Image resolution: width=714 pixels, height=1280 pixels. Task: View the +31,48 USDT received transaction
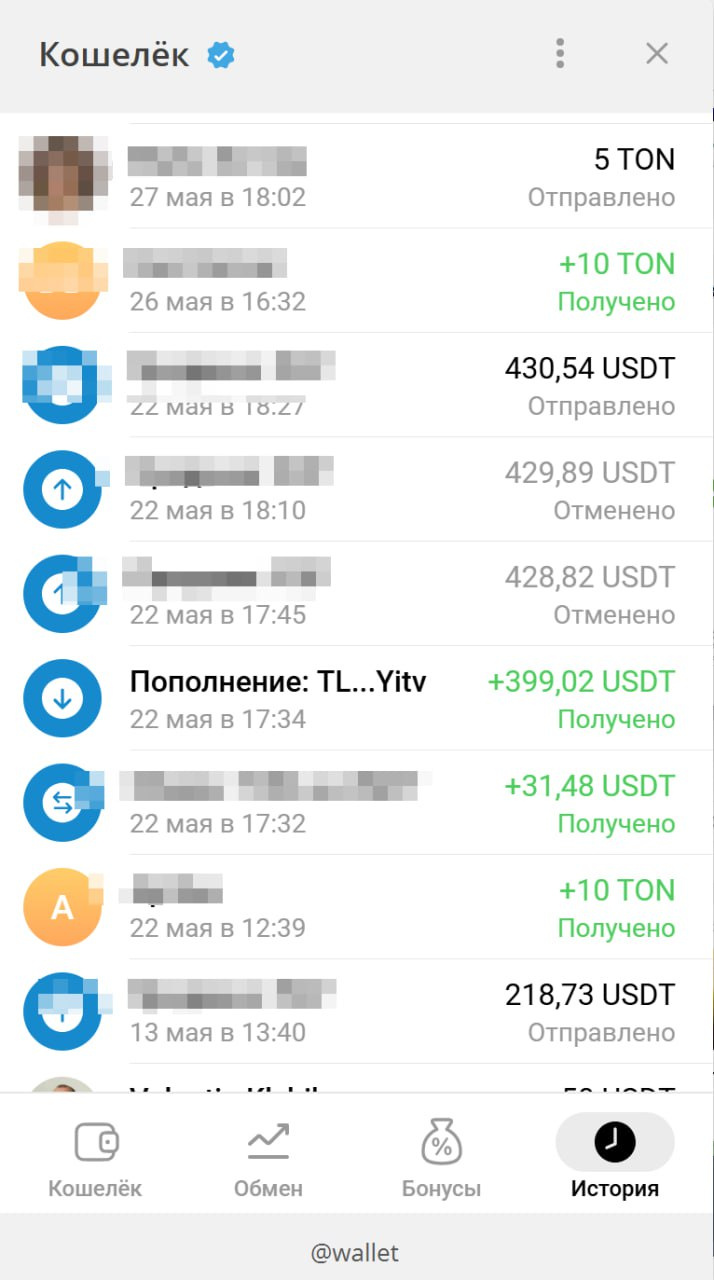[x=357, y=802]
